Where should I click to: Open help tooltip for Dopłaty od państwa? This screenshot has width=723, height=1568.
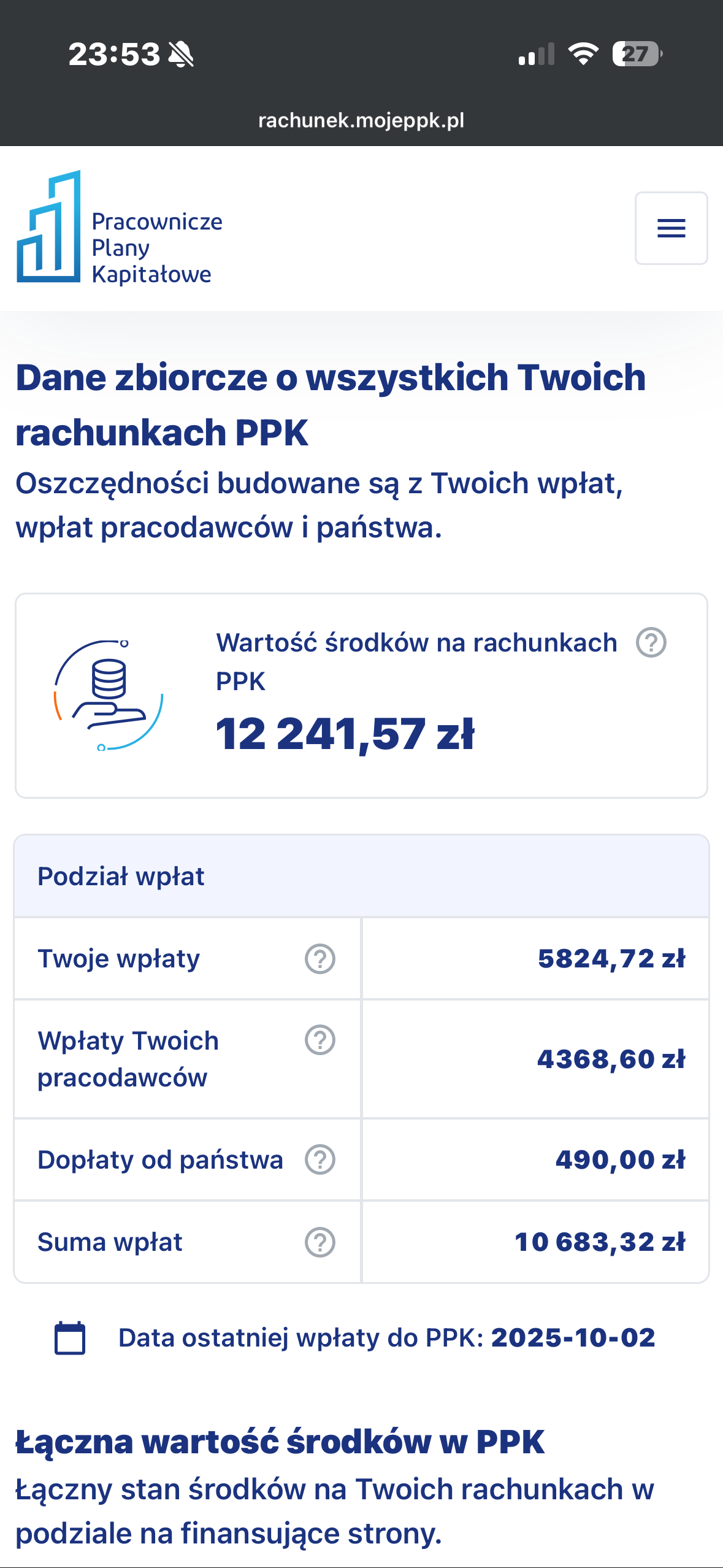320,1160
